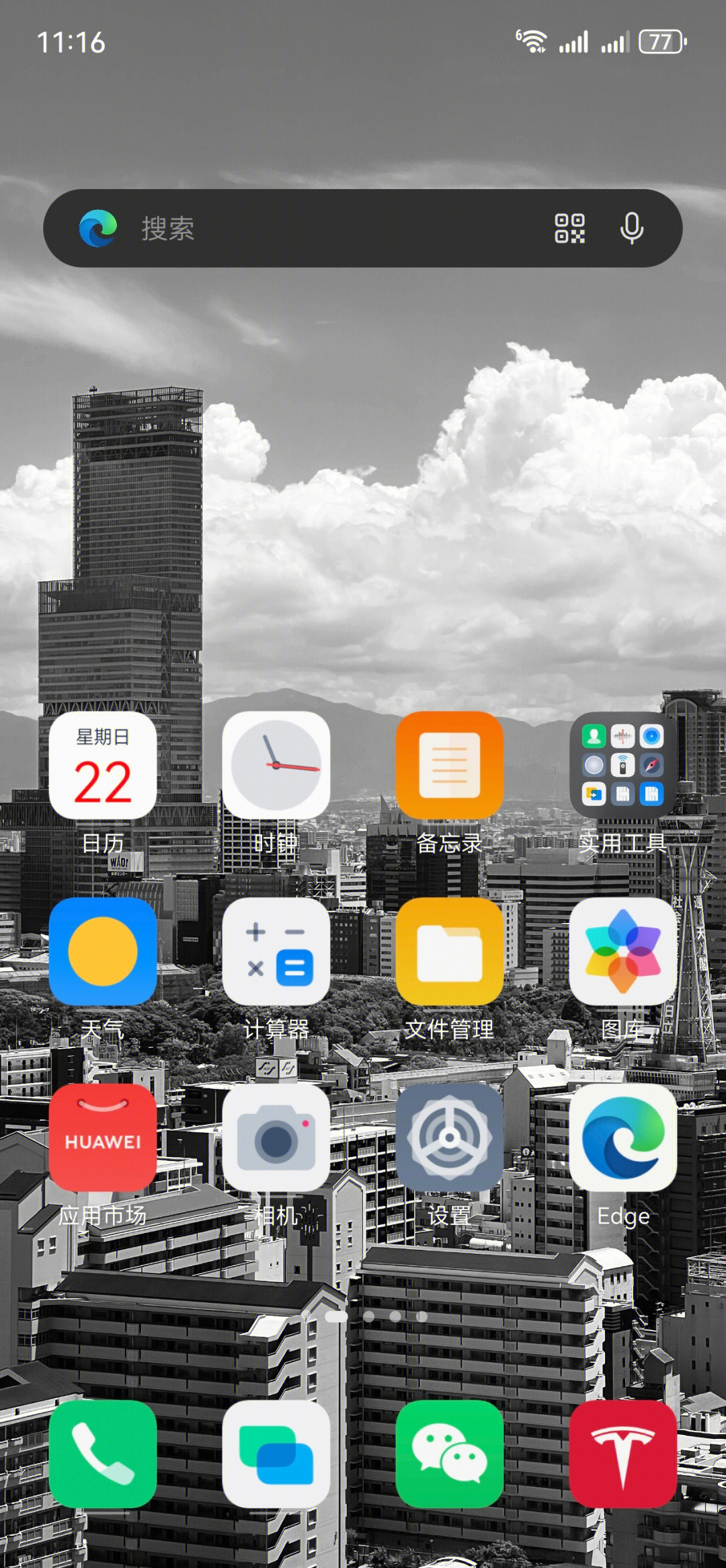Tap the 搜索 search box
This screenshot has width=726, height=1568.
click(323, 228)
